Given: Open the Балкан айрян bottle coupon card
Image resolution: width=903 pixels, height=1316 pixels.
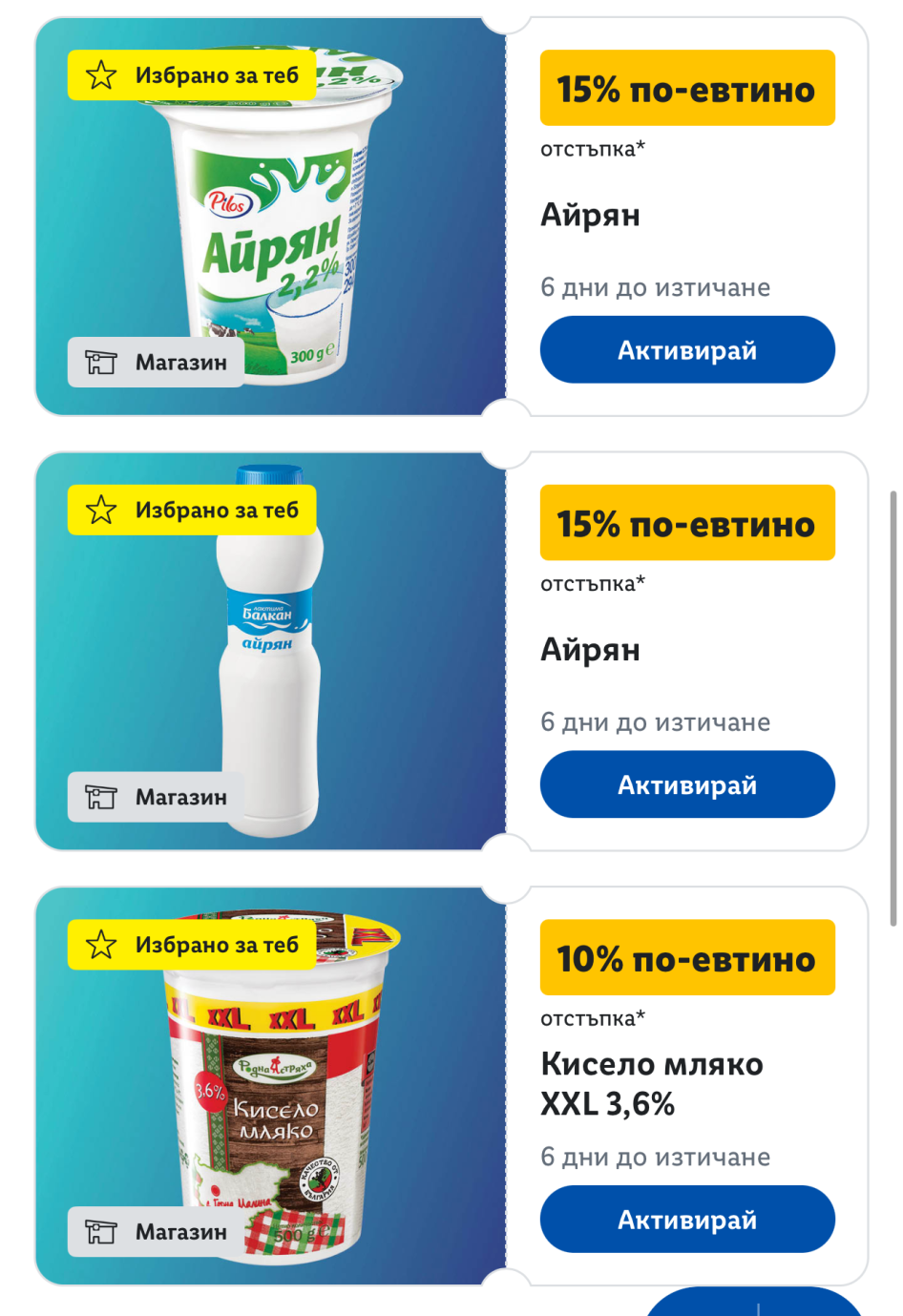Looking at the screenshot, I should click(451, 651).
